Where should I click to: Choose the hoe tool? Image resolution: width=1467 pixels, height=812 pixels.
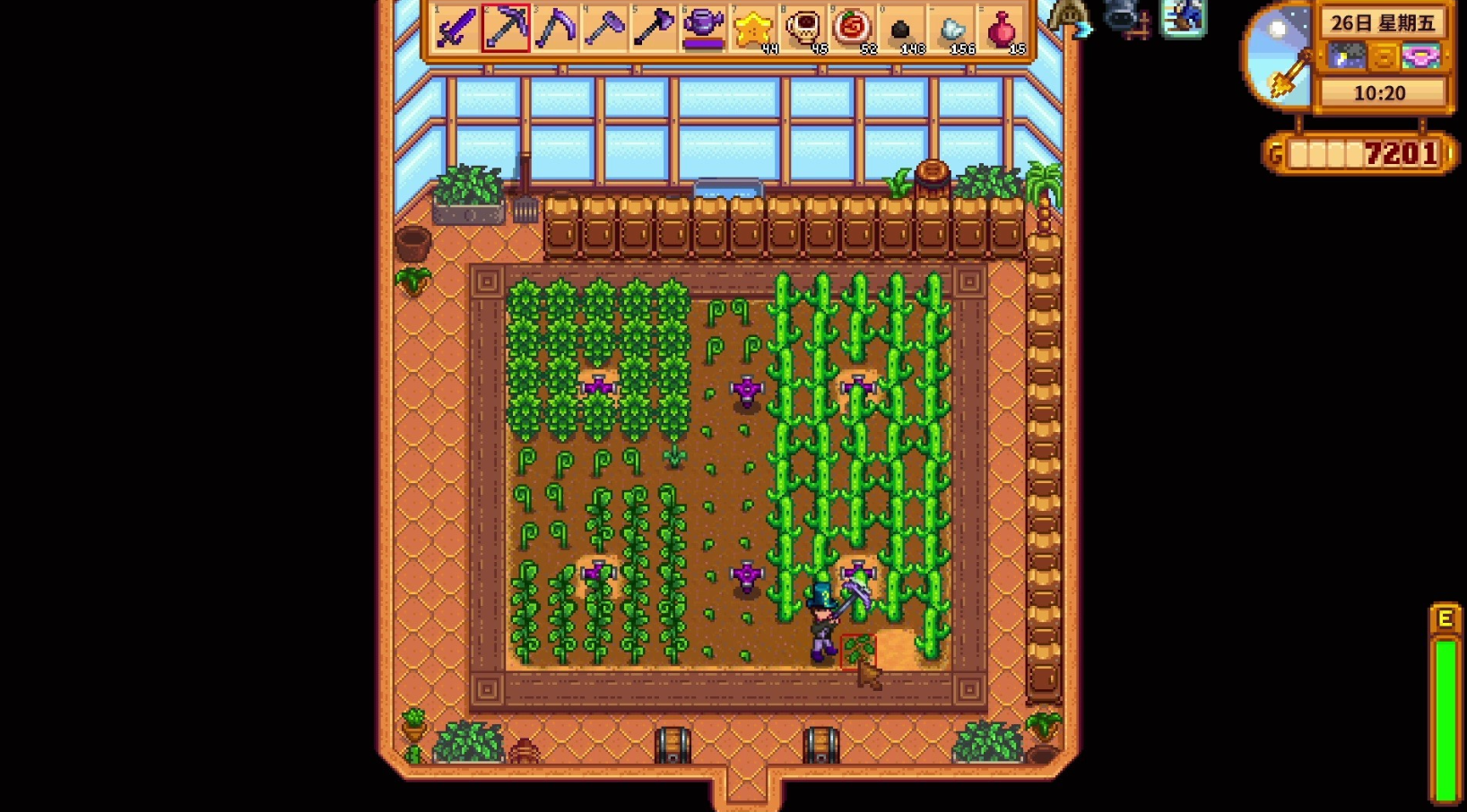[x=604, y=29]
